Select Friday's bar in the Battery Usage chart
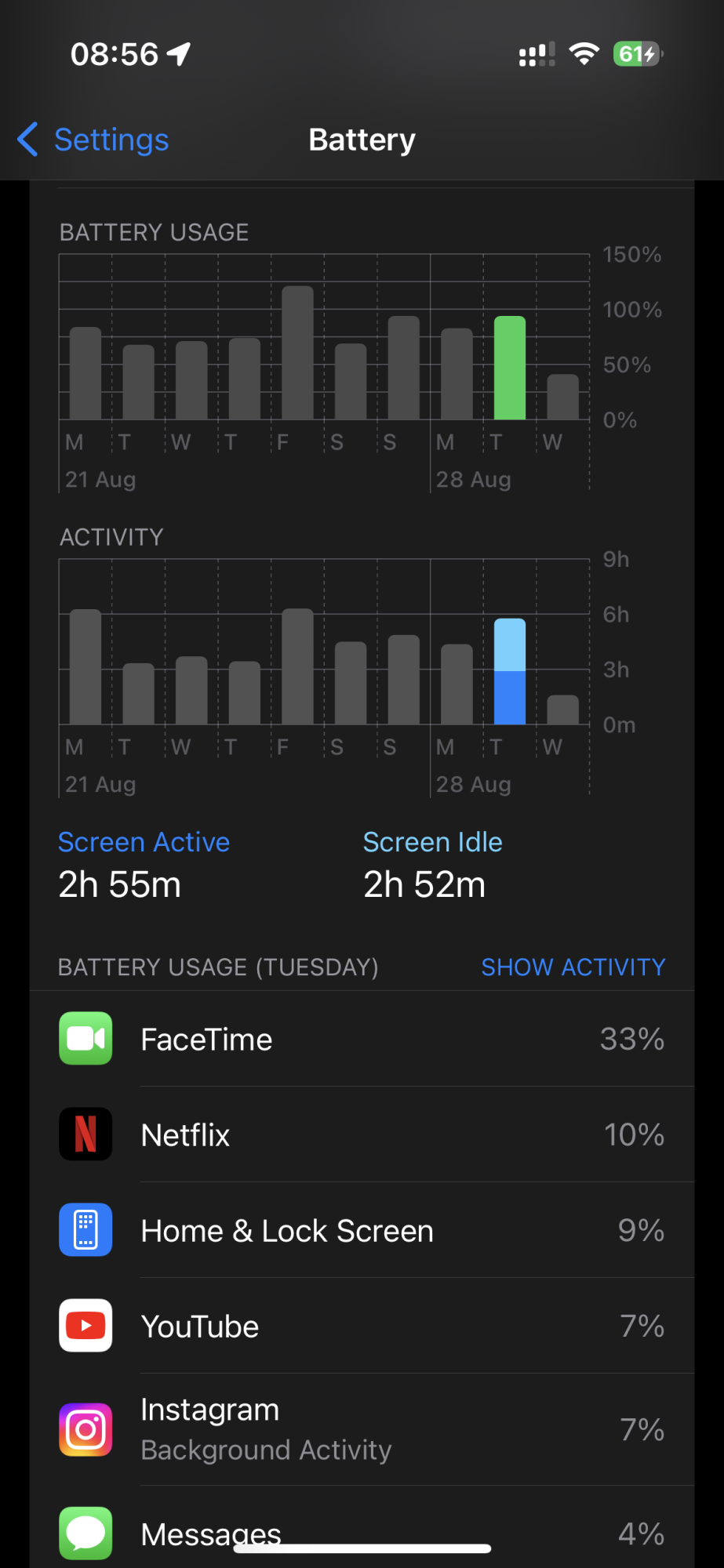The image size is (724, 1568). point(297,353)
